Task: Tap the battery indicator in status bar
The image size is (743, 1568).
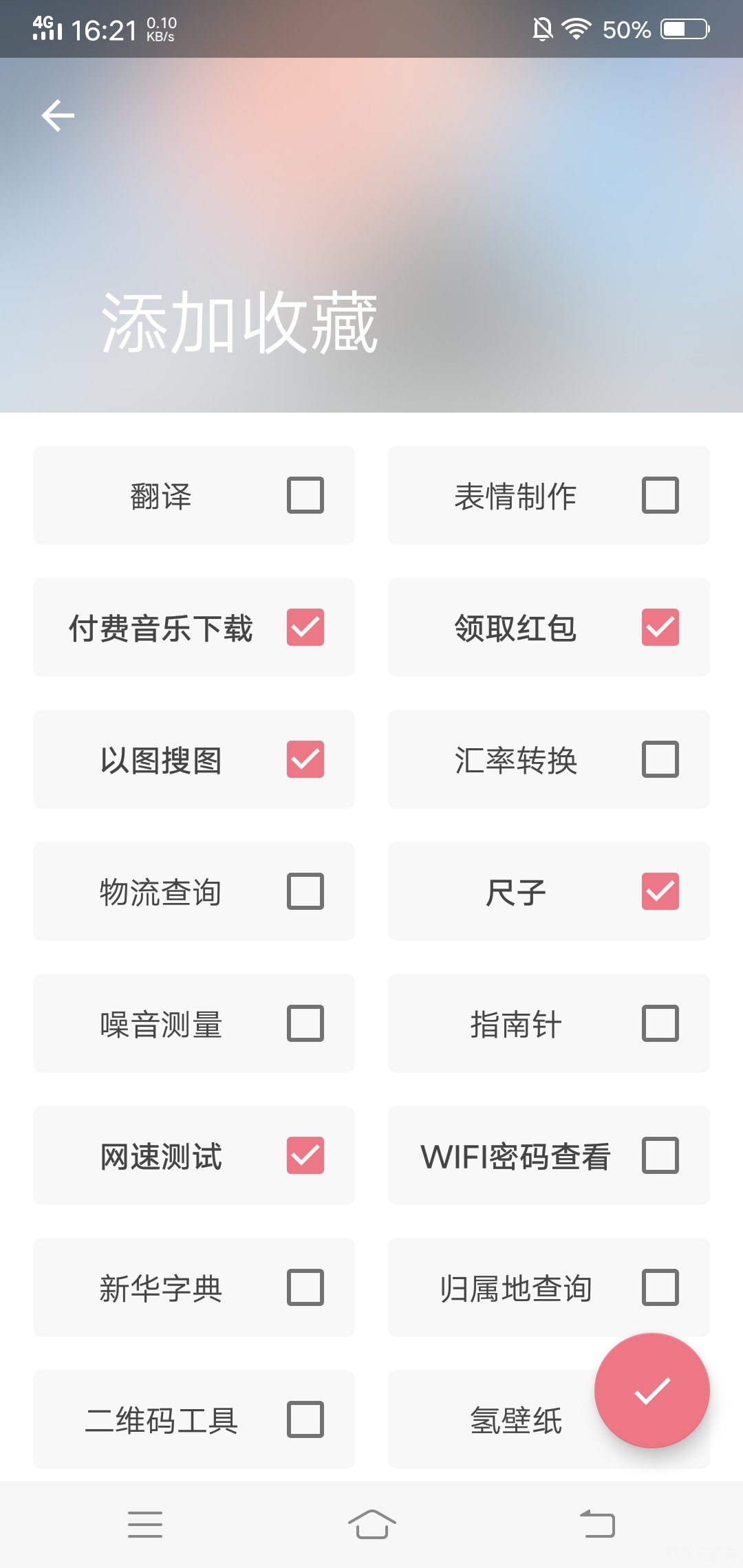Action: click(683, 30)
